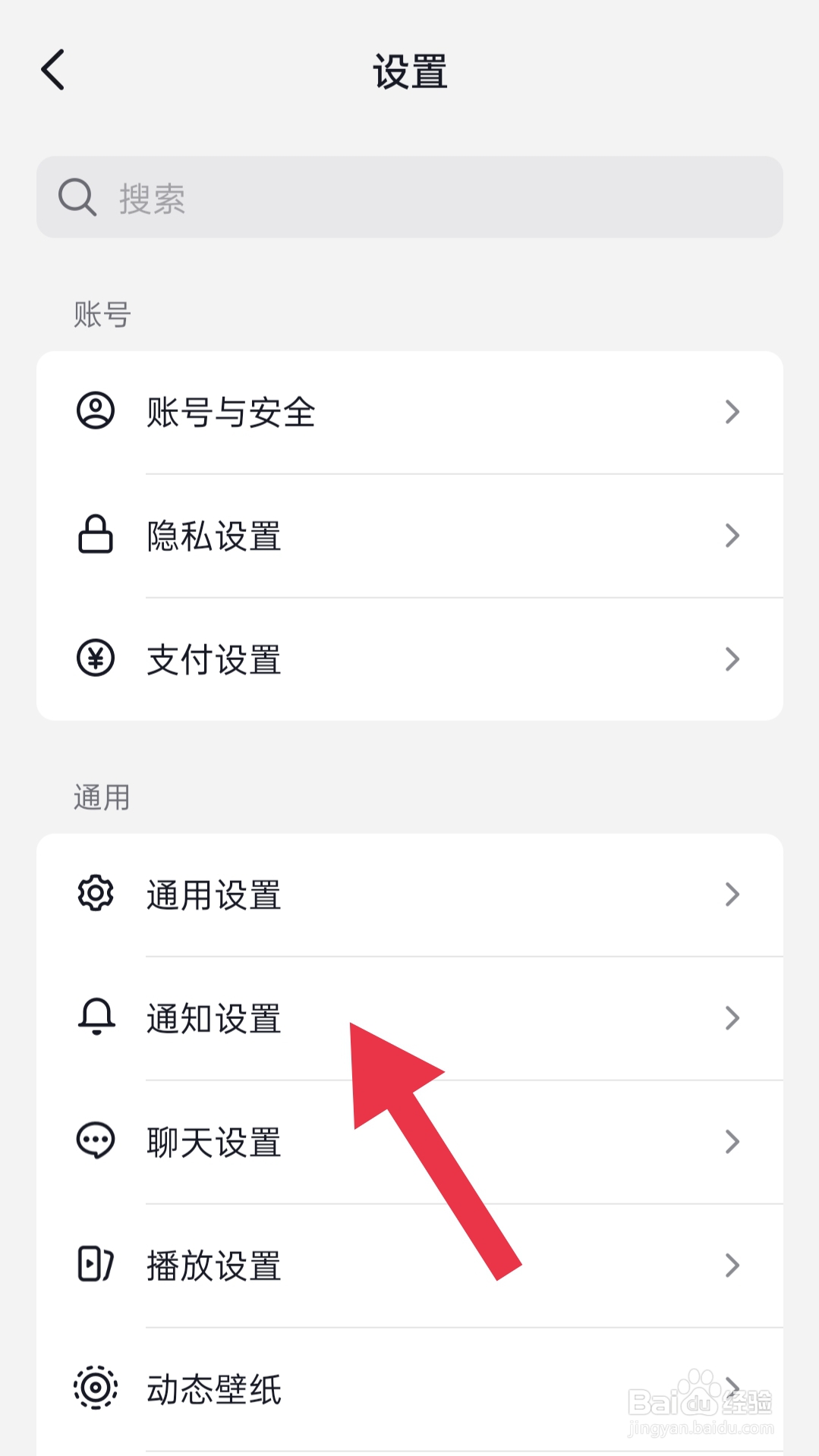Viewport: 819px width, 1456px height.
Task: Tap the back arrow to leave 设置
Action: [x=52, y=68]
